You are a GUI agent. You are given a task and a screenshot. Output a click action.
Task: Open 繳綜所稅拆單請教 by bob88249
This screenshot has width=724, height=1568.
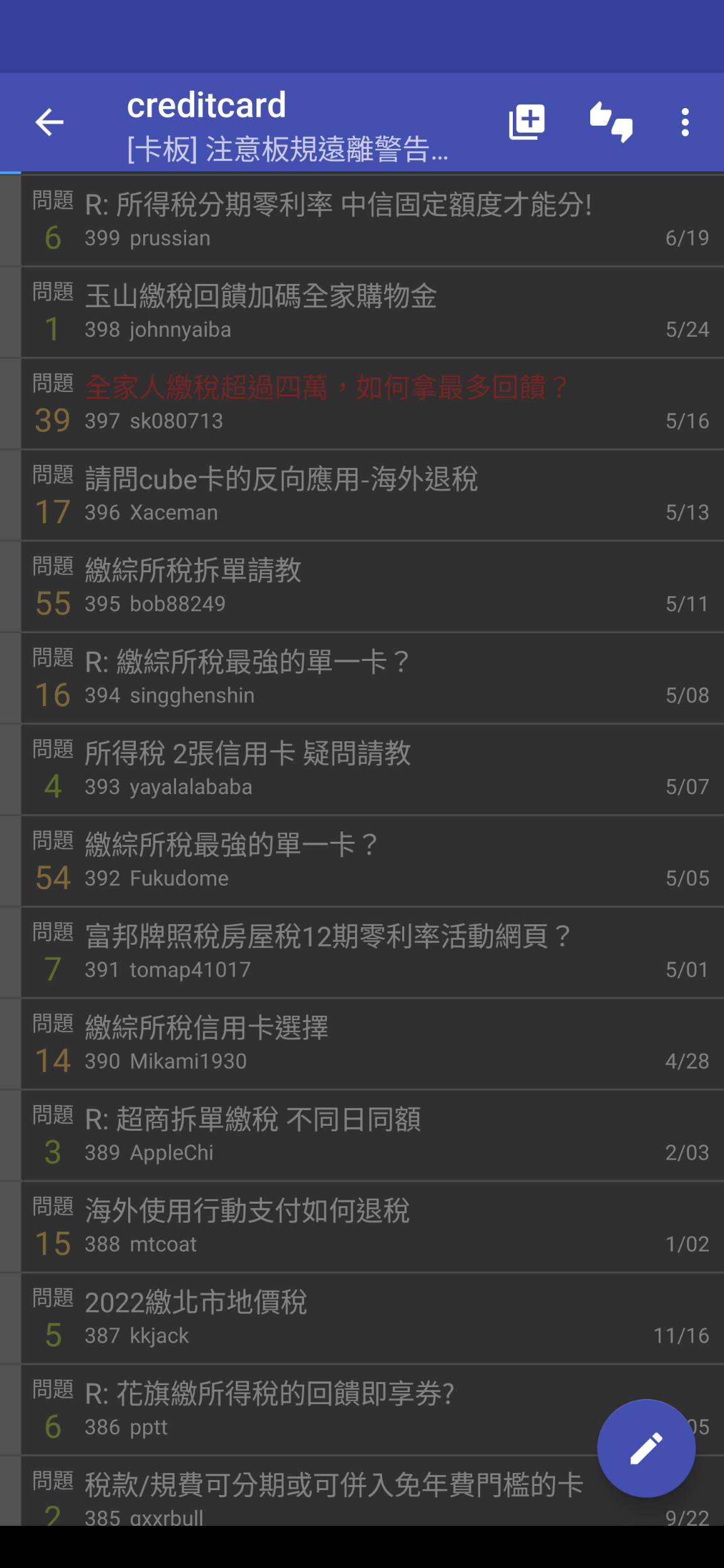click(372, 587)
